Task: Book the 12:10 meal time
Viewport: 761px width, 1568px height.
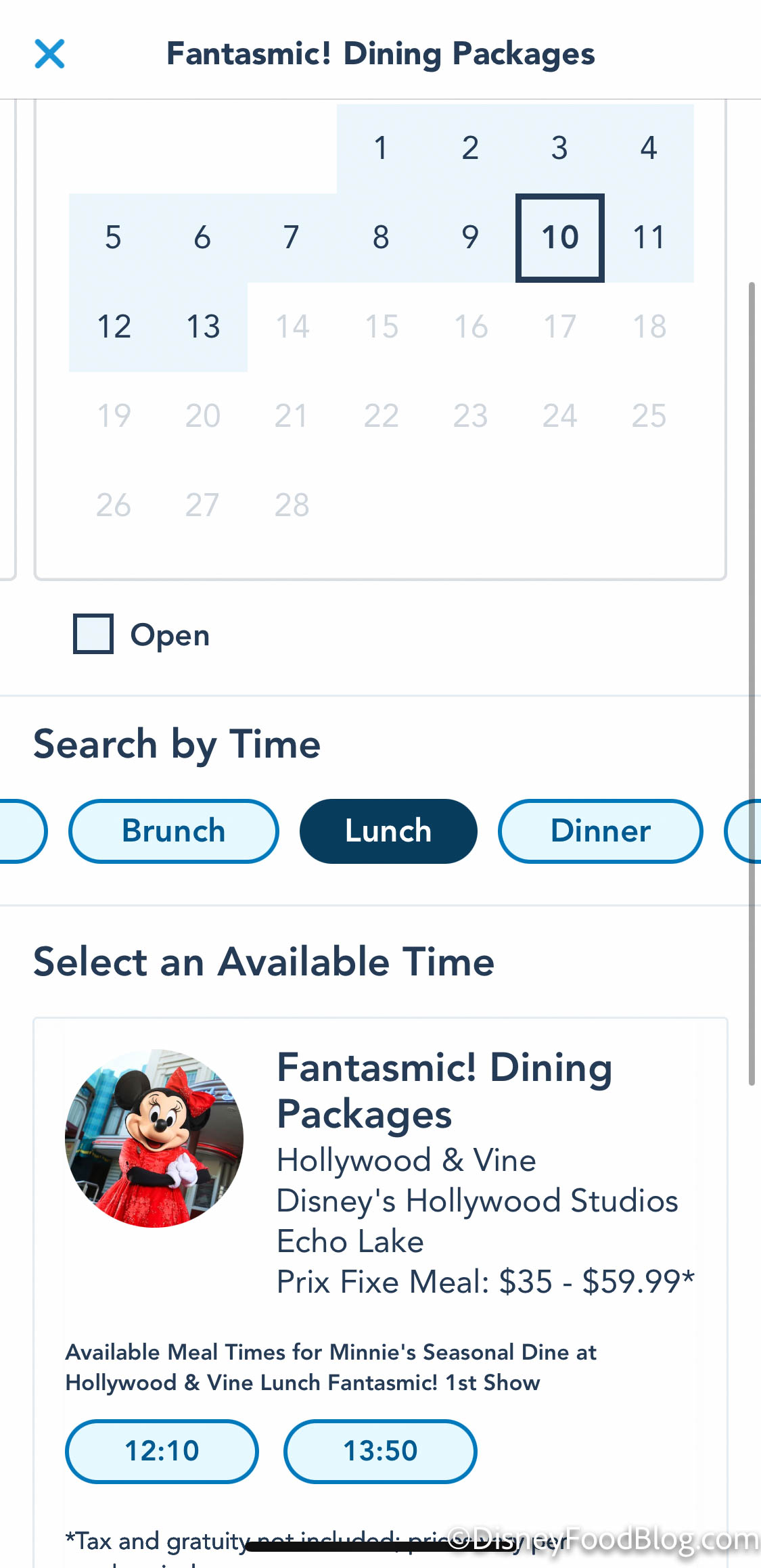Action: click(x=162, y=1451)
